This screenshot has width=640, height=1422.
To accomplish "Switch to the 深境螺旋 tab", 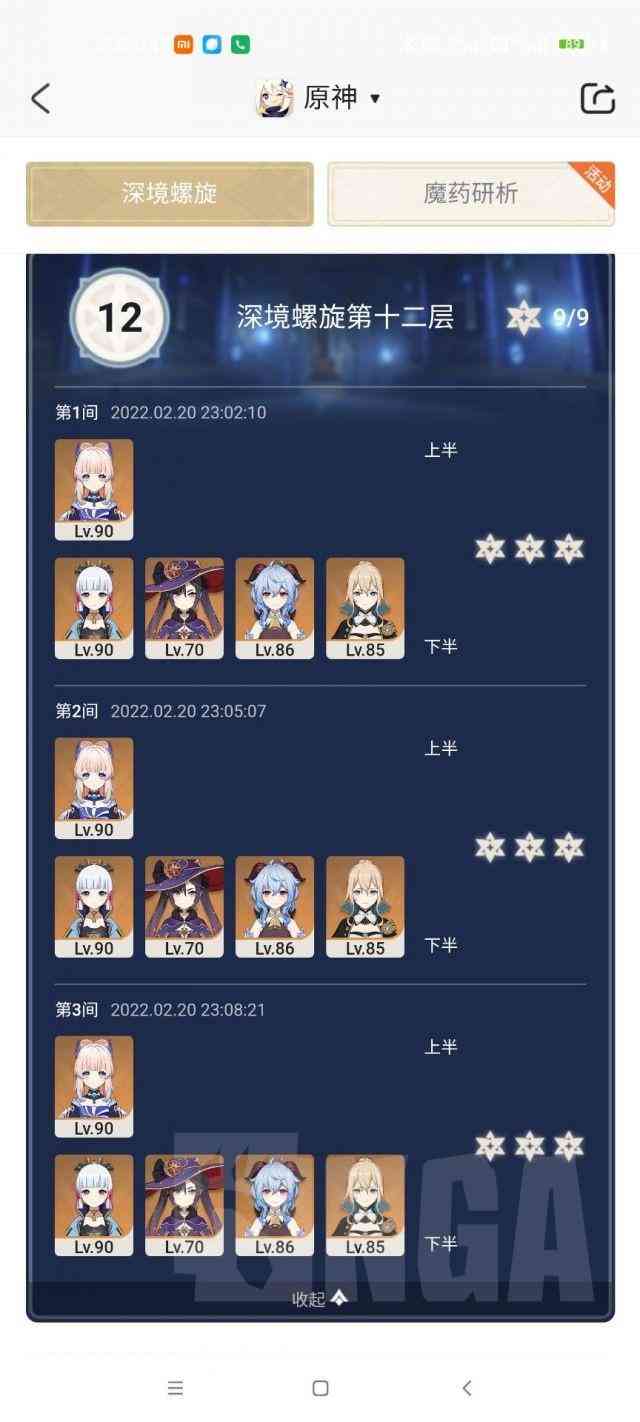I will click(170, 194).
